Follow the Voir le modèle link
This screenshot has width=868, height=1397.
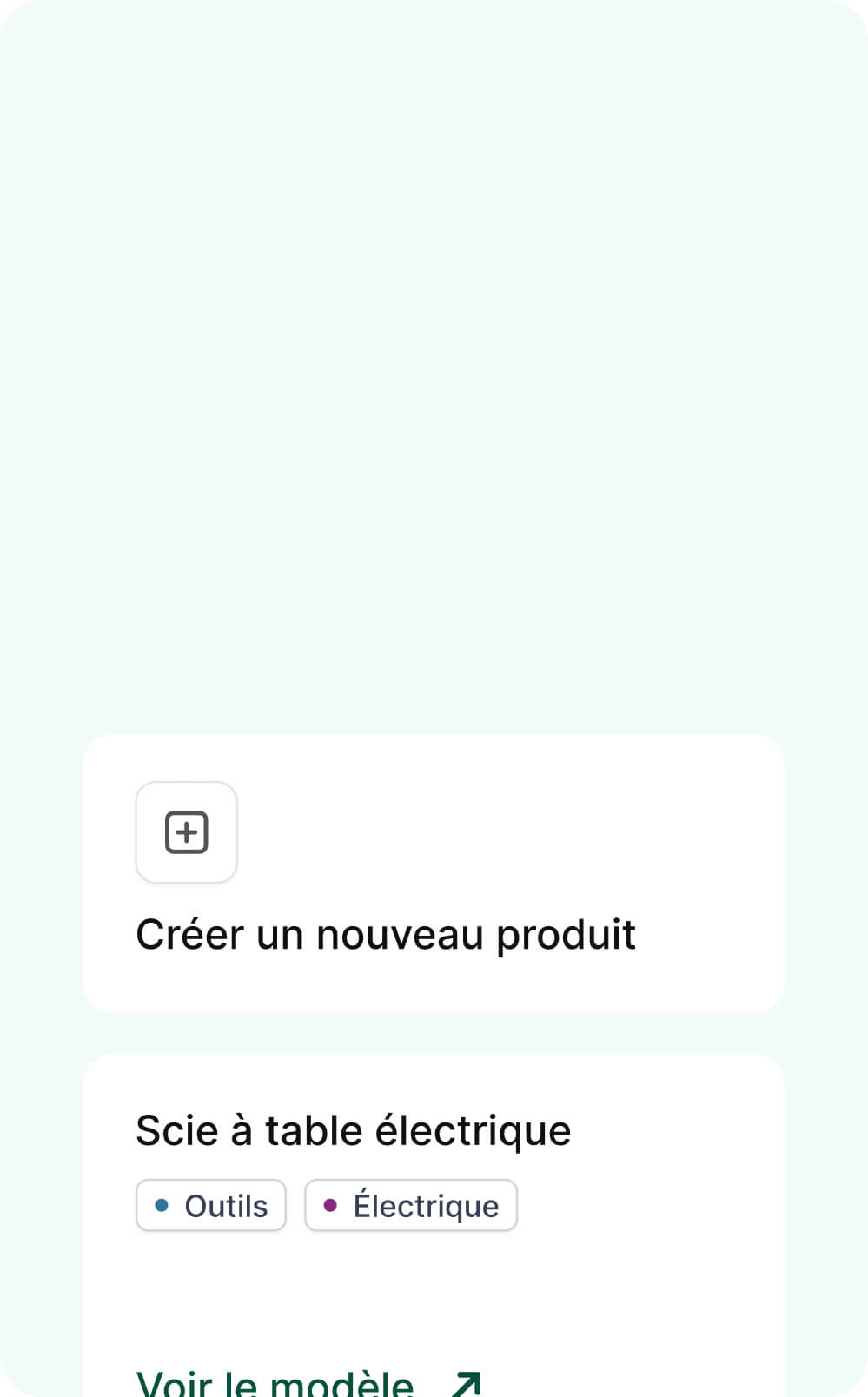coord(308,1383)
